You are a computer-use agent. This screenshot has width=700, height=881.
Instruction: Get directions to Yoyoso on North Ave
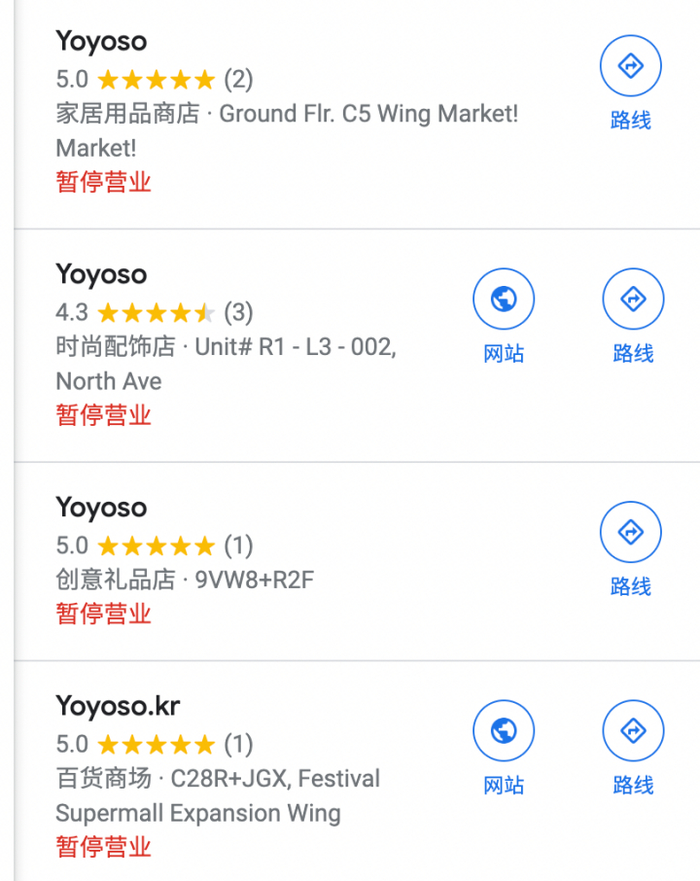(632, 300)
